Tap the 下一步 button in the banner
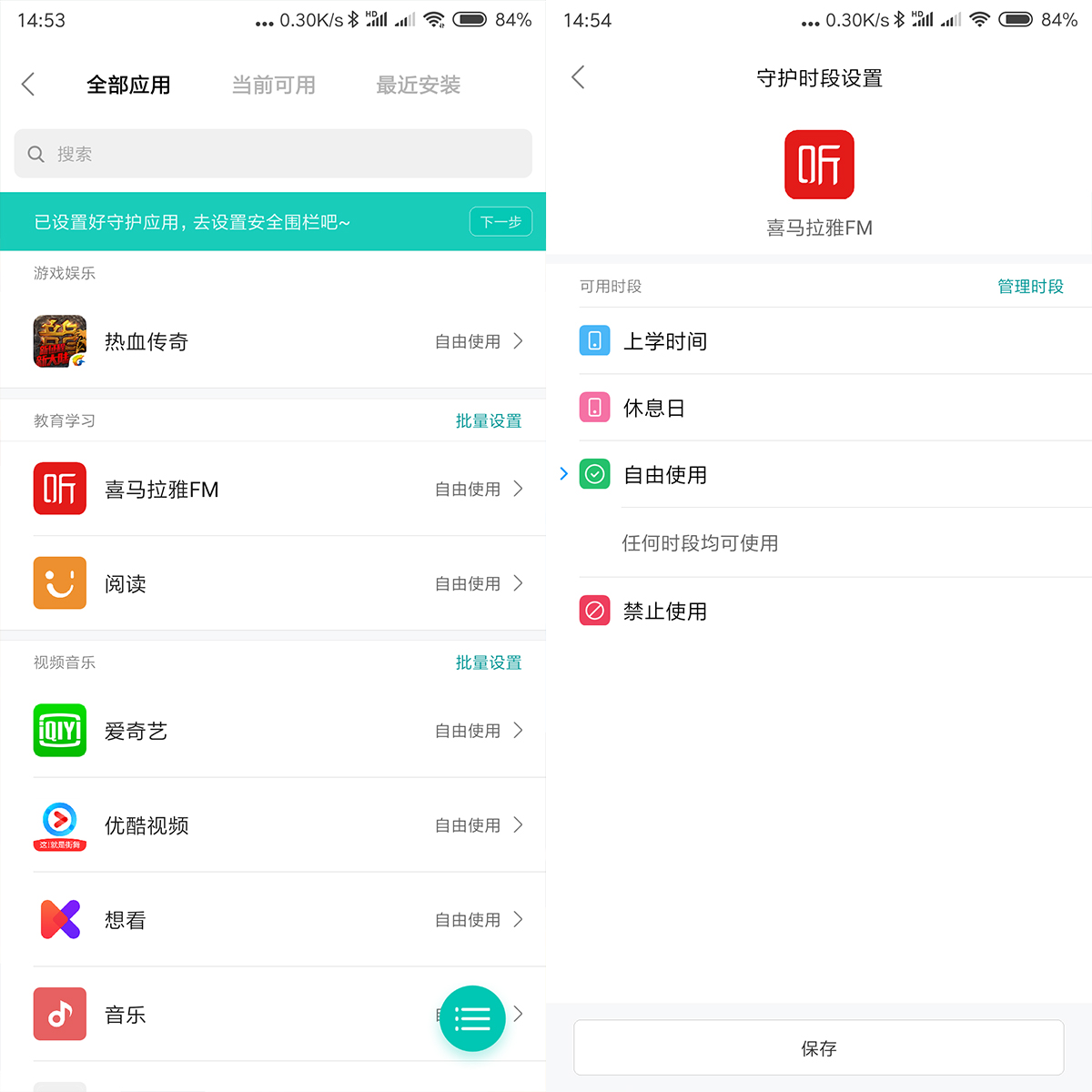Image resolution: width=1092 pixels, height=1092 pixels. [500, 221]
